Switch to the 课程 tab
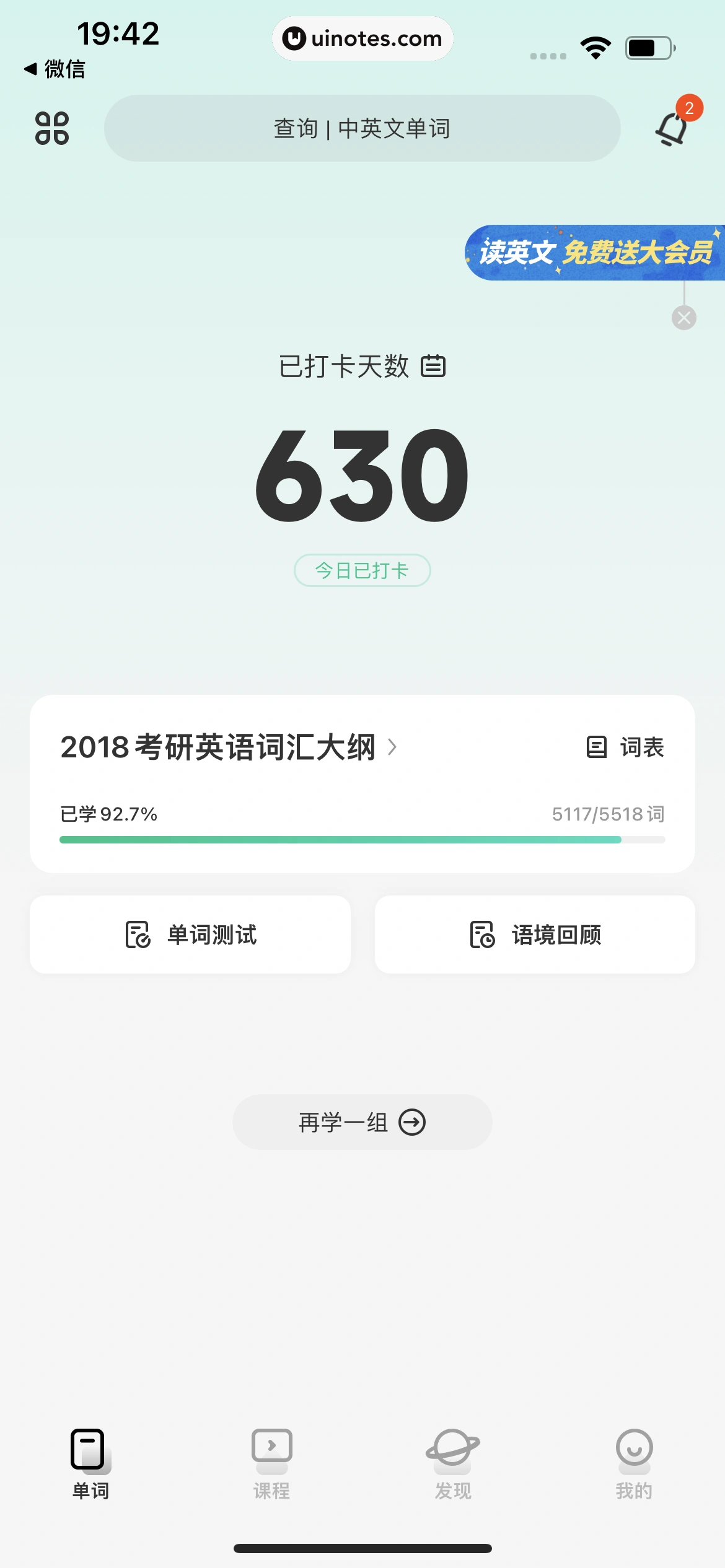This screenshot has width=725, height=1568. tap(271, 1464)
